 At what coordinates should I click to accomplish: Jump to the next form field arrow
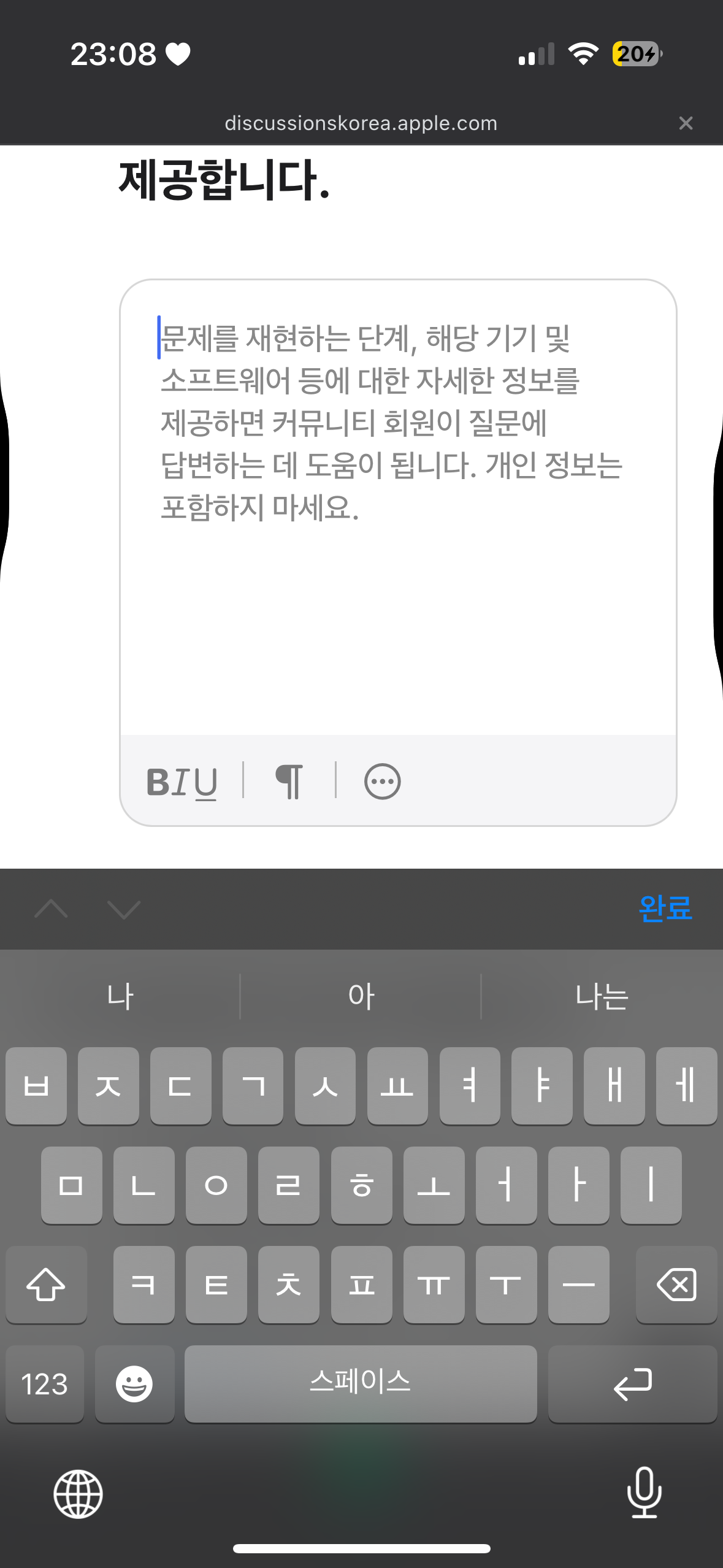(123, 909)
